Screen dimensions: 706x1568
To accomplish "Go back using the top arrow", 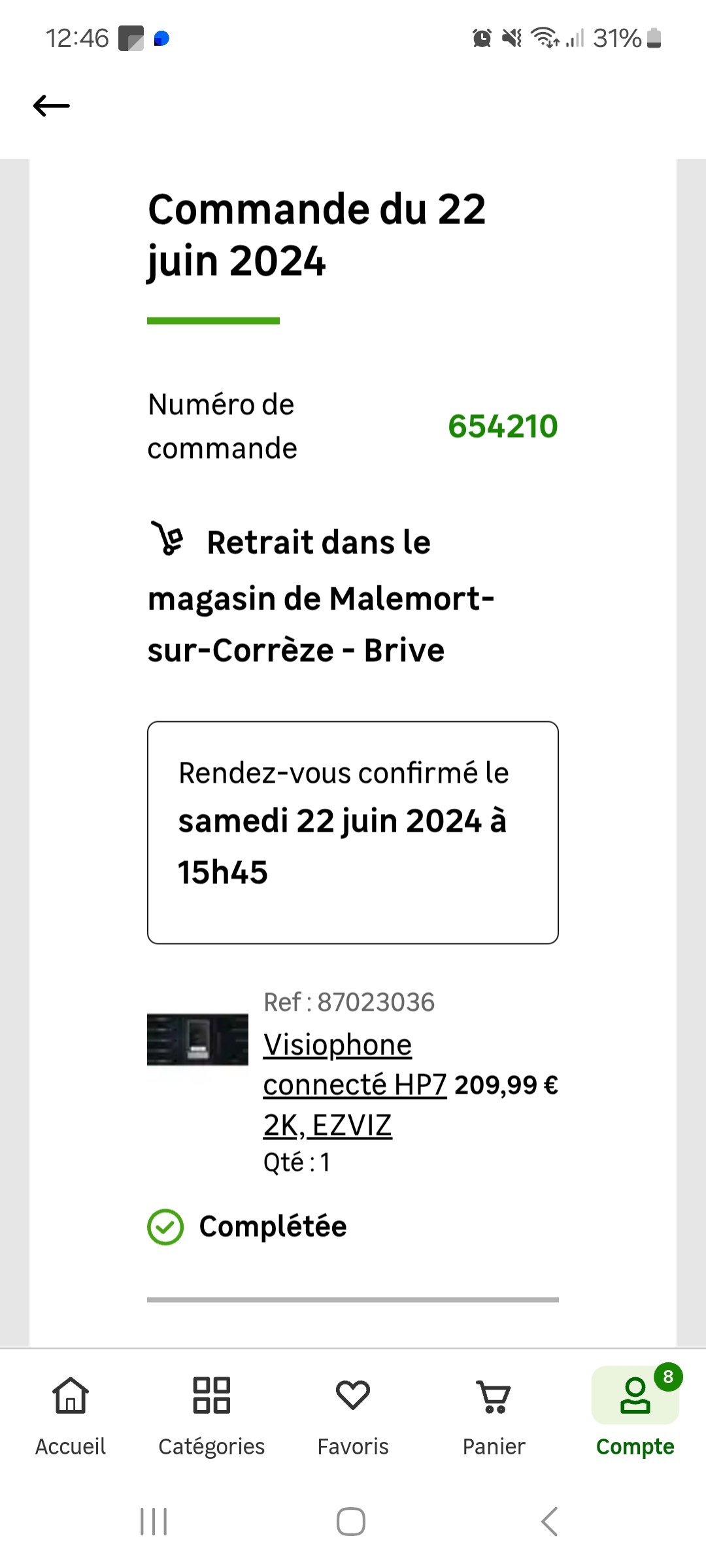I will tap(51, 105).
